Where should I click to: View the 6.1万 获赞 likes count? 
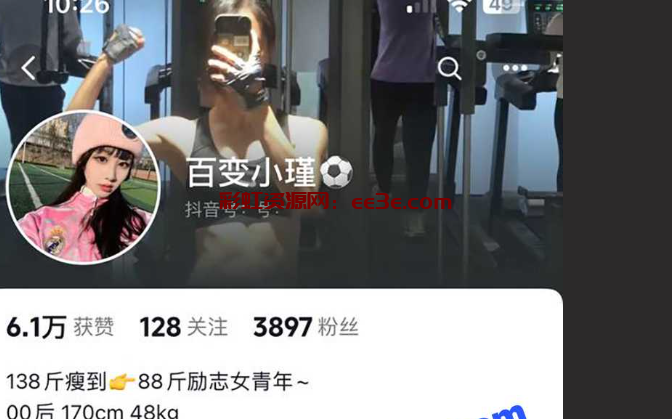(x=60, y=327)
